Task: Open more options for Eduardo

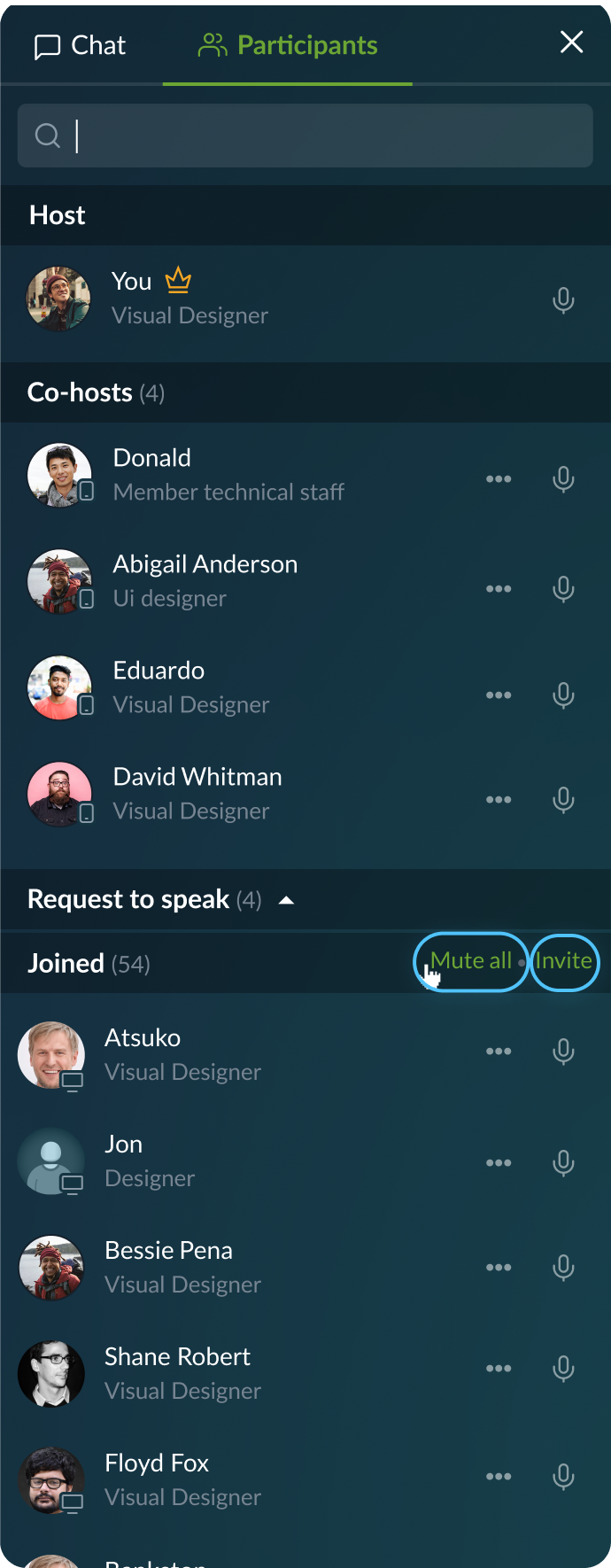Action: (499, 695)
